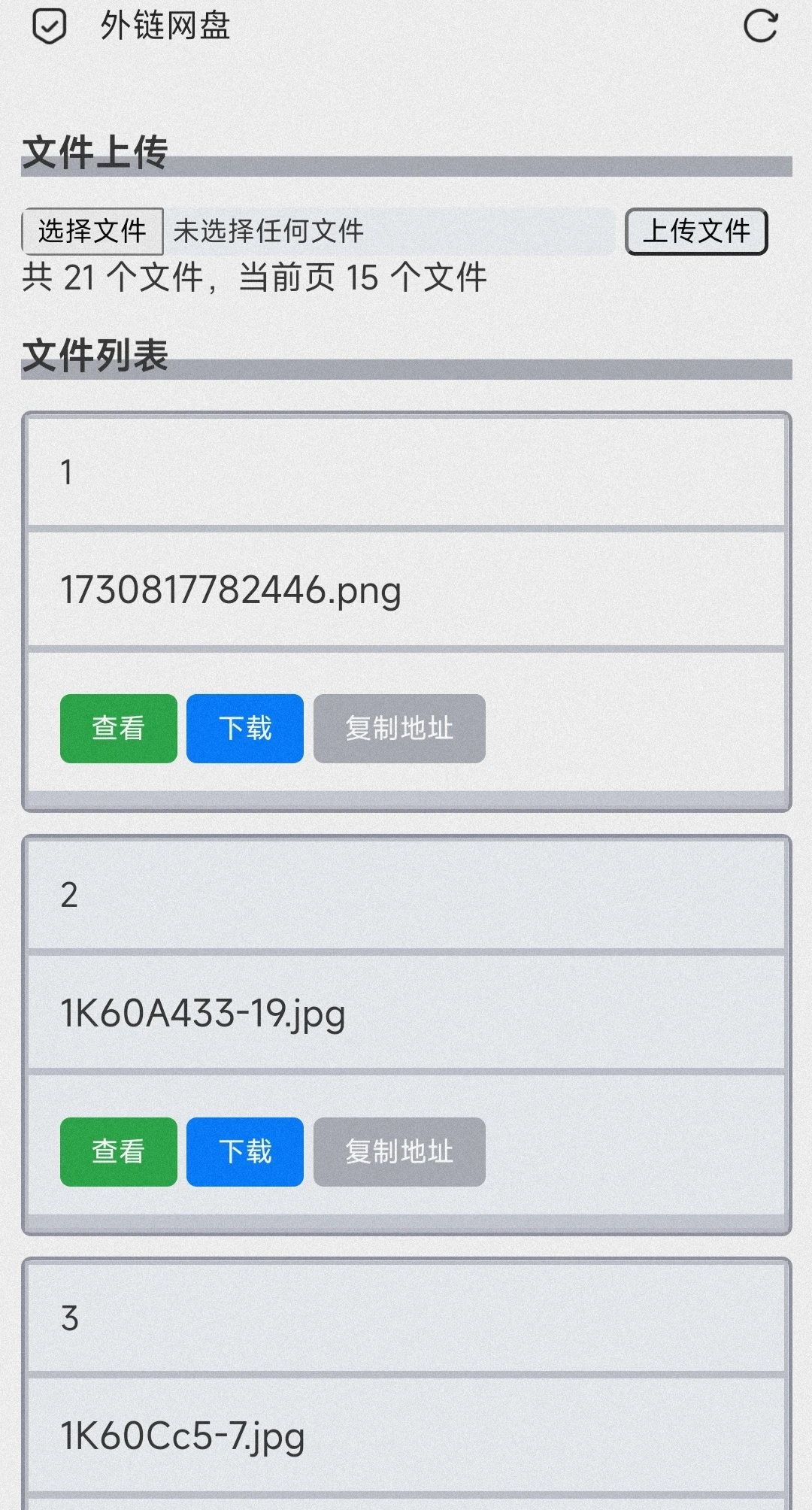
Task: Download 1K60A433-19.jpg with 下载
Action: pyautogui.click(x=245, y=1152)
